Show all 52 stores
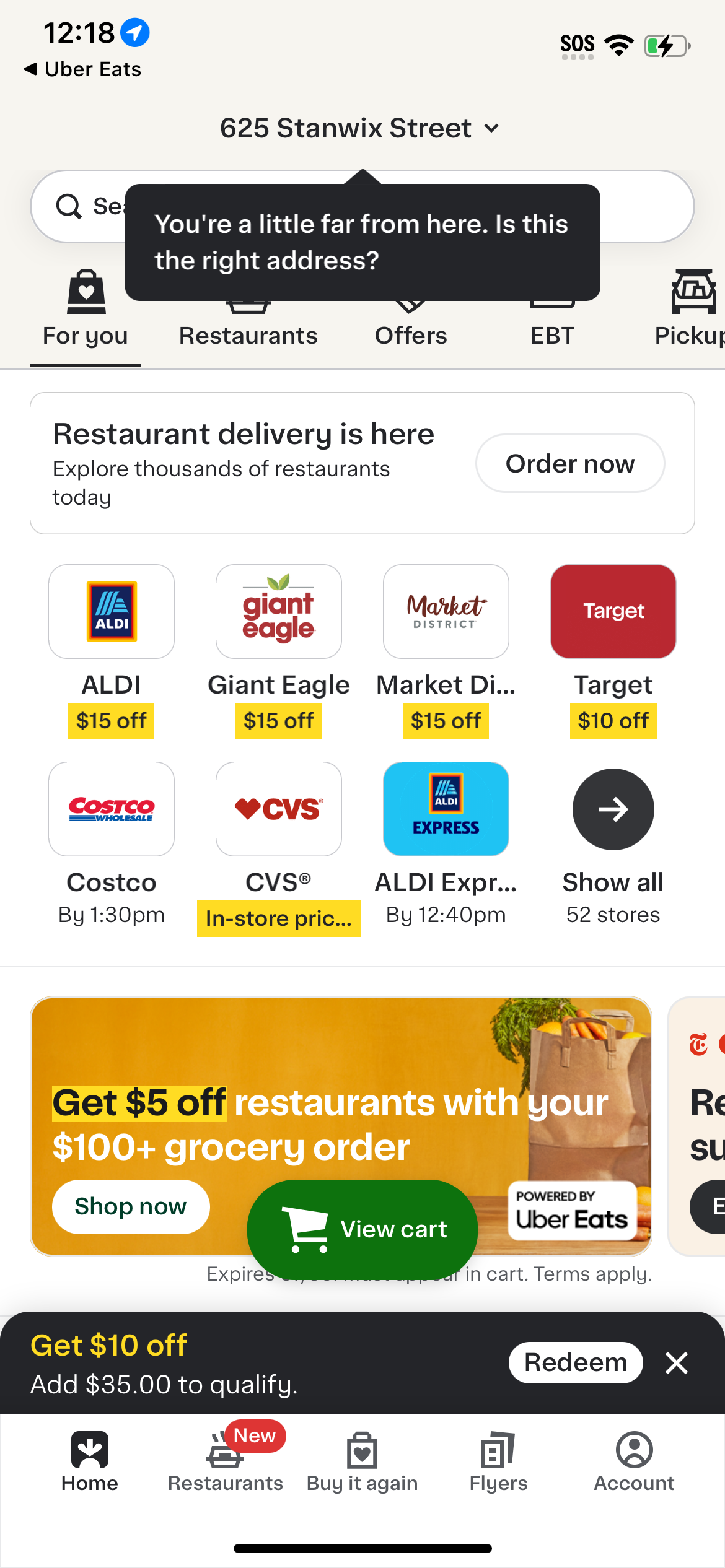The width and height of the screenshot is (725, 1568). 612,809
